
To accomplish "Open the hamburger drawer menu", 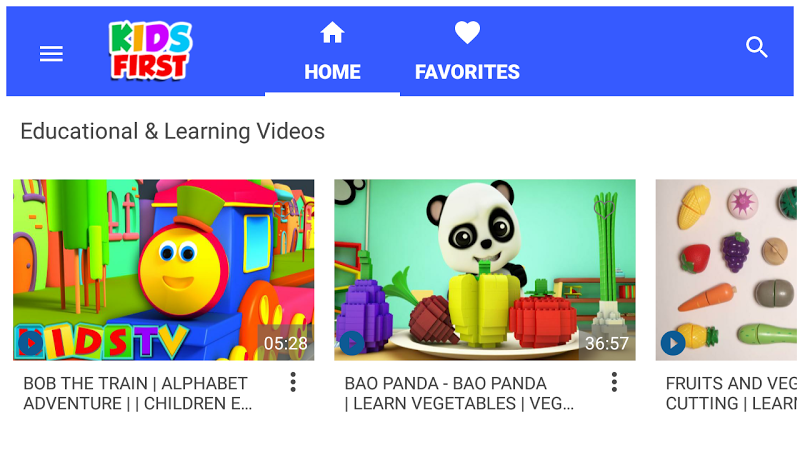I will click(x=52, y=53).
